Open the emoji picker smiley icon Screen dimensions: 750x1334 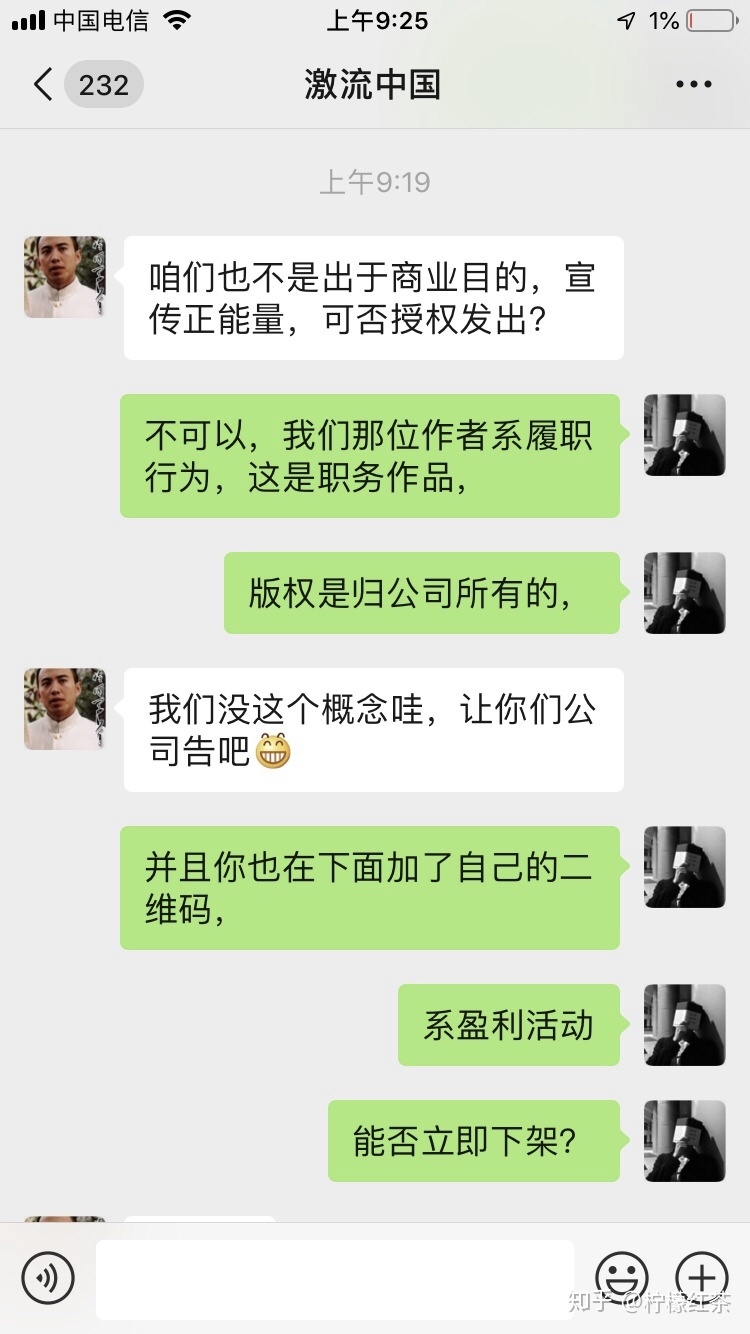pyautogui.click(x=620, y=1278)
